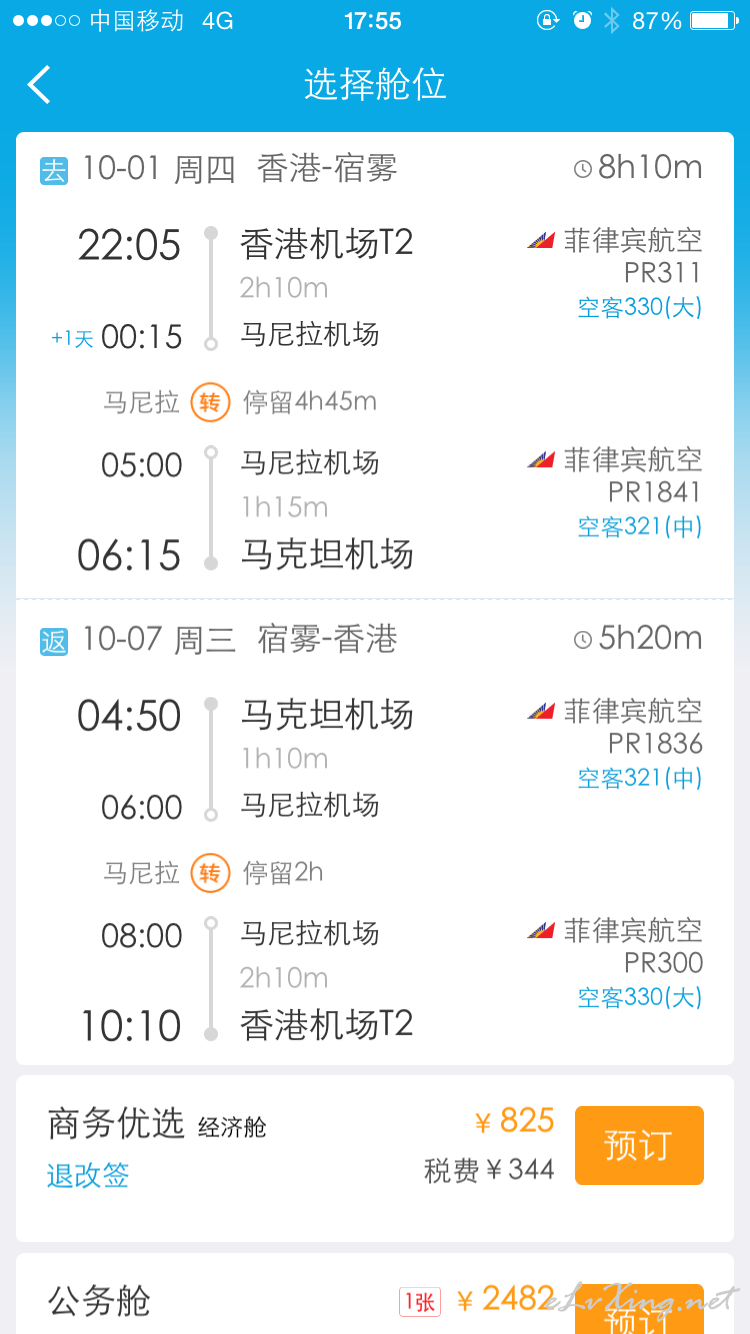The height and width of the screenshot is (1334, 750).
Task: Open the 退改签 refund and change rules
Action: pos(88,1175)
